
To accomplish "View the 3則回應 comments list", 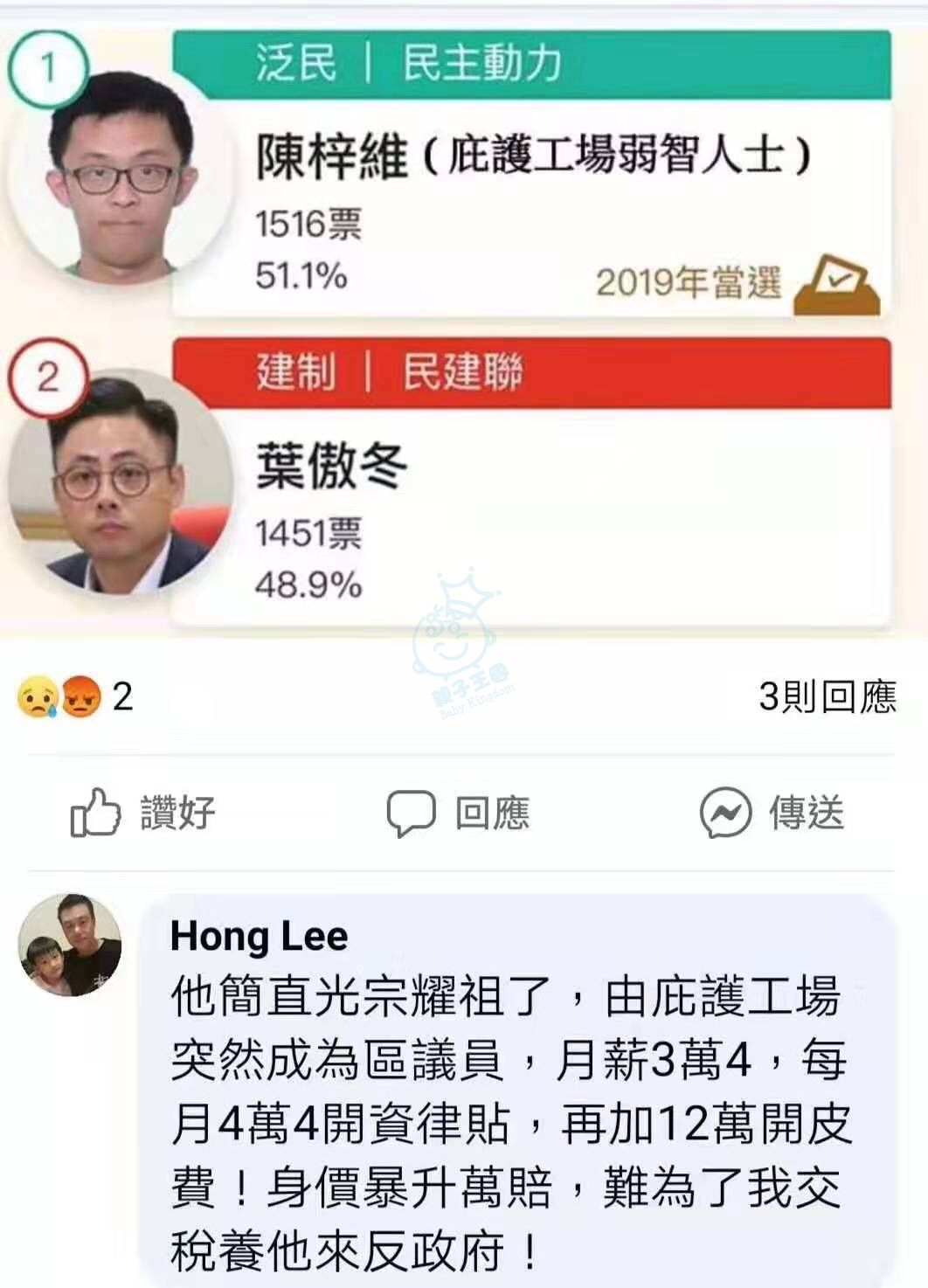I will point(827,696).
